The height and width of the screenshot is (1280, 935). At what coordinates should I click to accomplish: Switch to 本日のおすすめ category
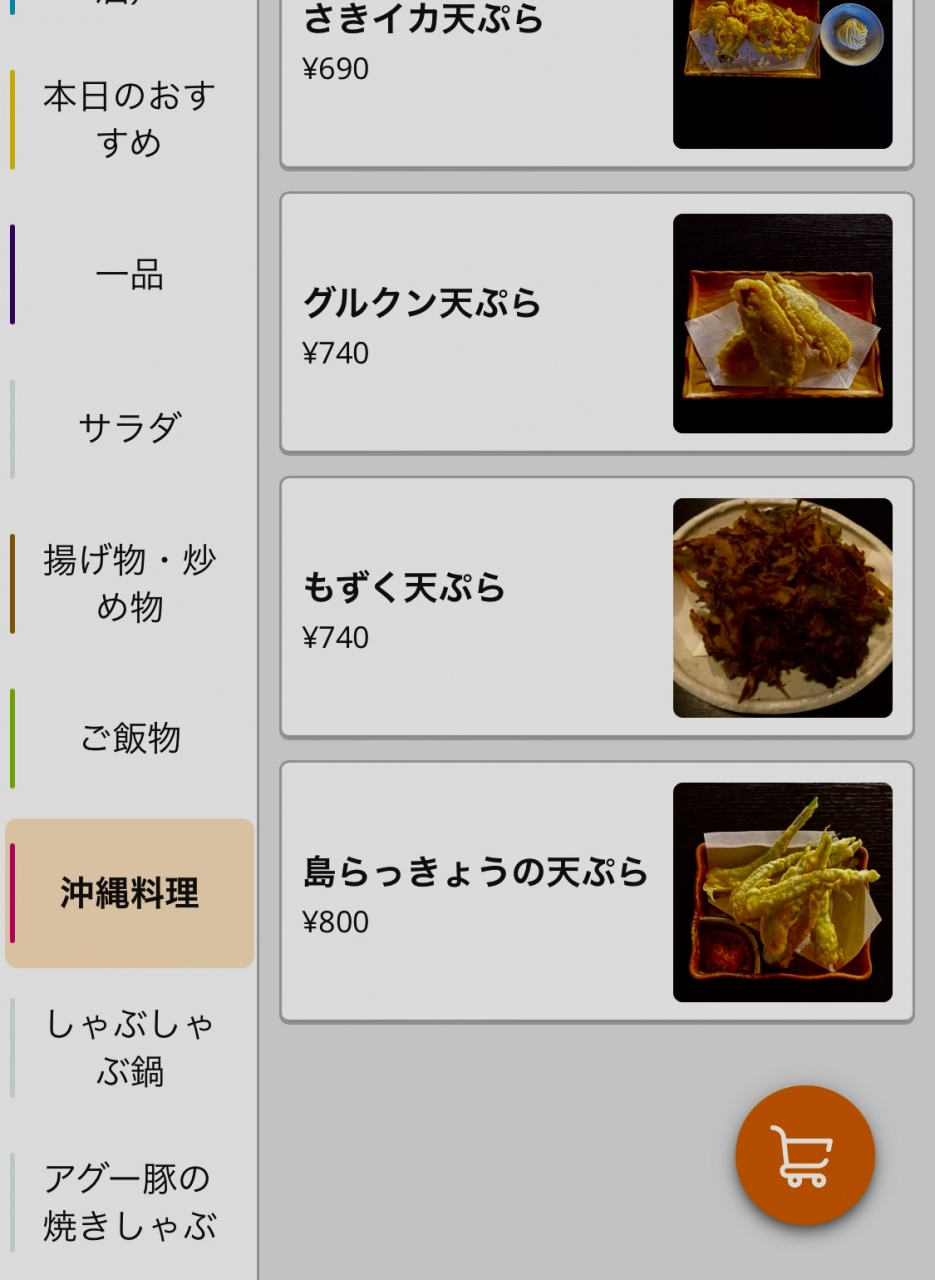click(x=129, y=120)
